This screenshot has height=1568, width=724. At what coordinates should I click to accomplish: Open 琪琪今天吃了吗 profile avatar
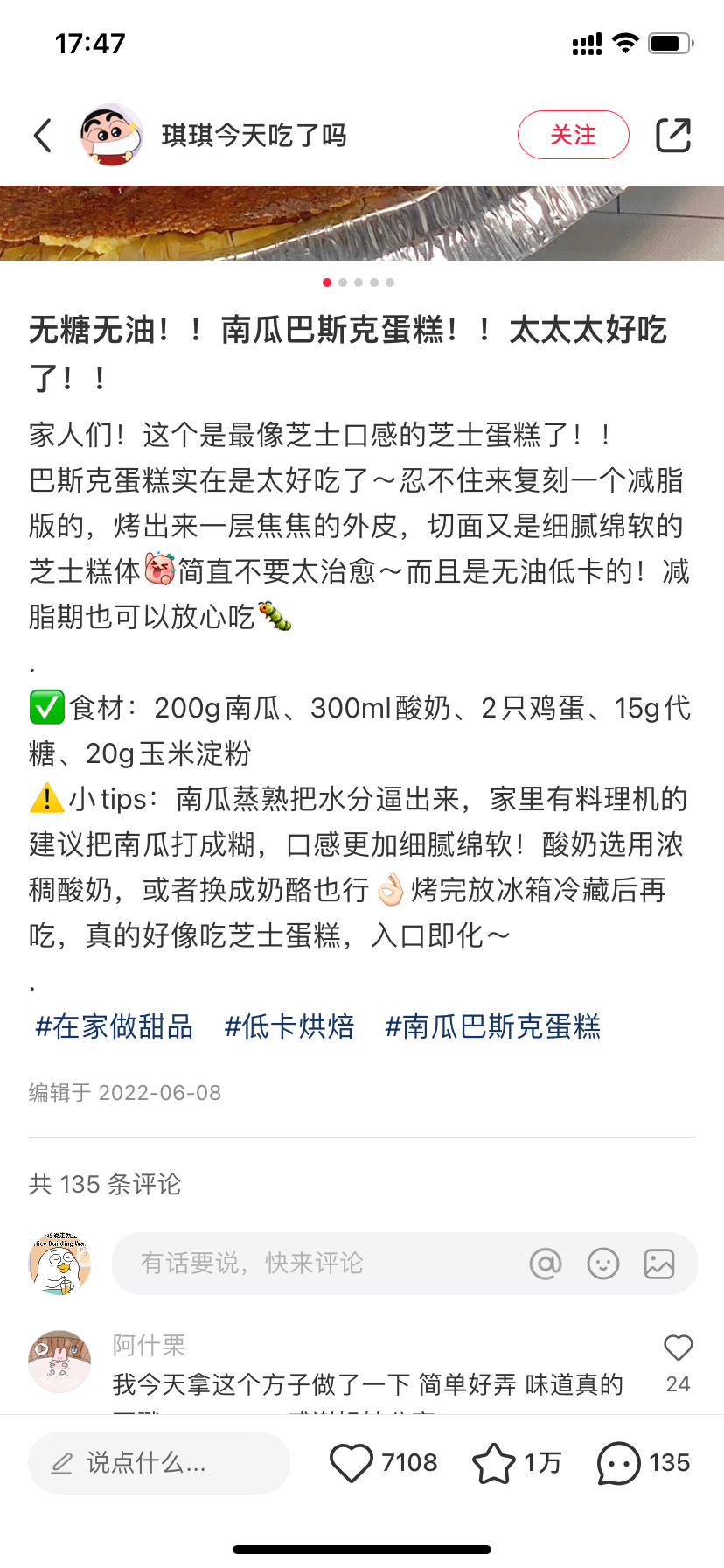[x=112, y=136]
